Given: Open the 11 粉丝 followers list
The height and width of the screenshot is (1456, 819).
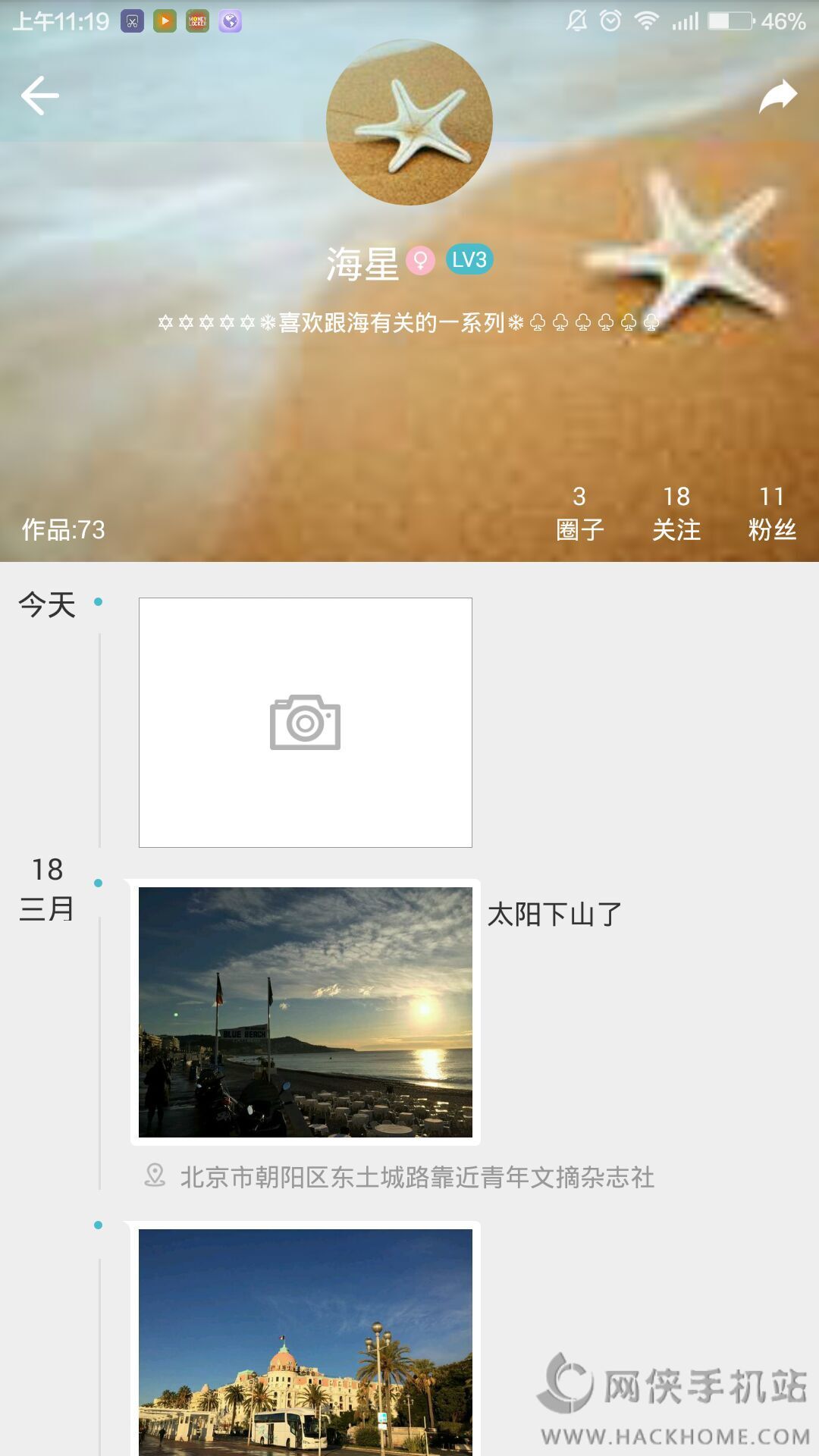Looking at the screenshot, I should tap(772, 513).
